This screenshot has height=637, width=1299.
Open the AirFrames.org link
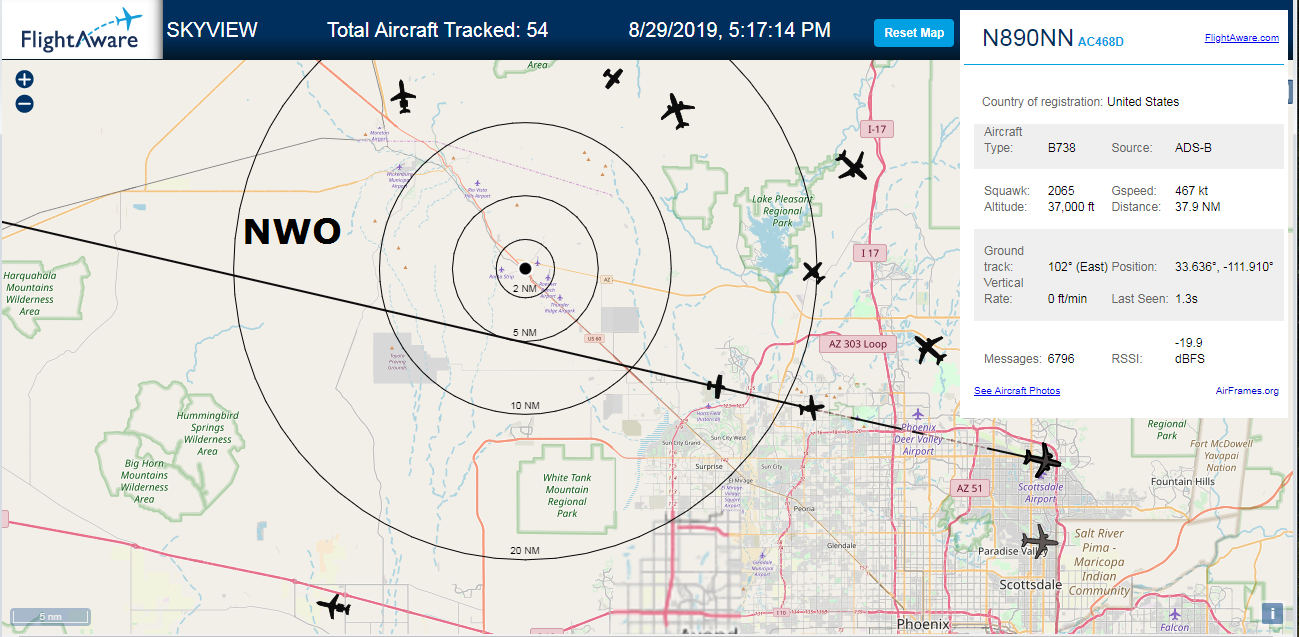1247,391
